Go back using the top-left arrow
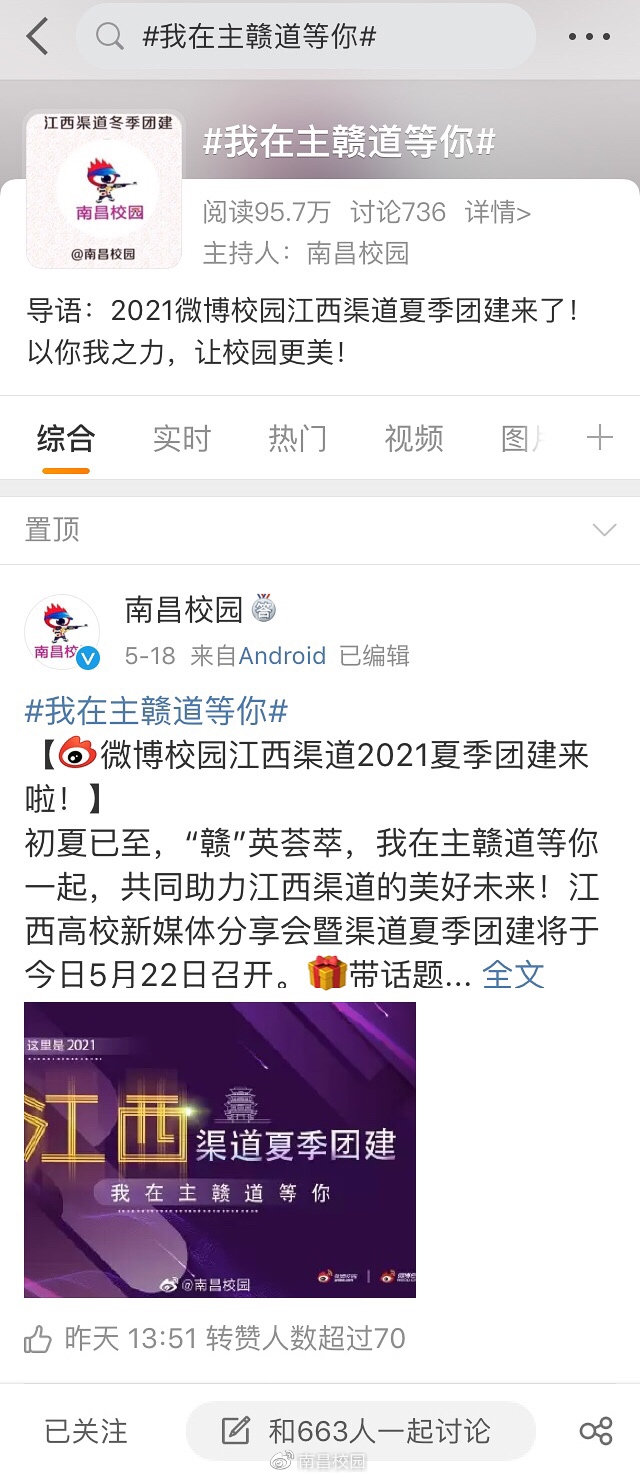The image size is (640, 1478). tap(37, 37)
